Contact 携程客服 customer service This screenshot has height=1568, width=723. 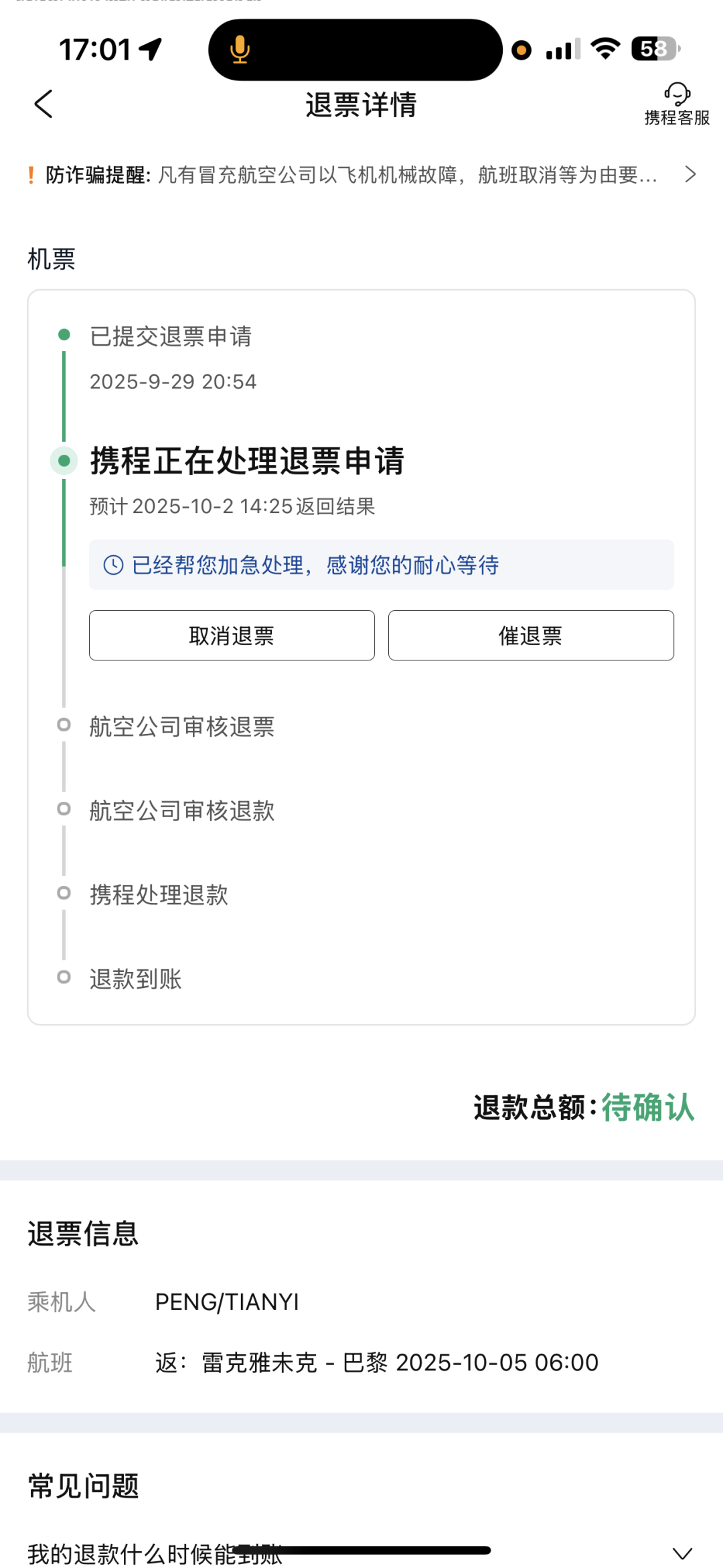[676, 104]
